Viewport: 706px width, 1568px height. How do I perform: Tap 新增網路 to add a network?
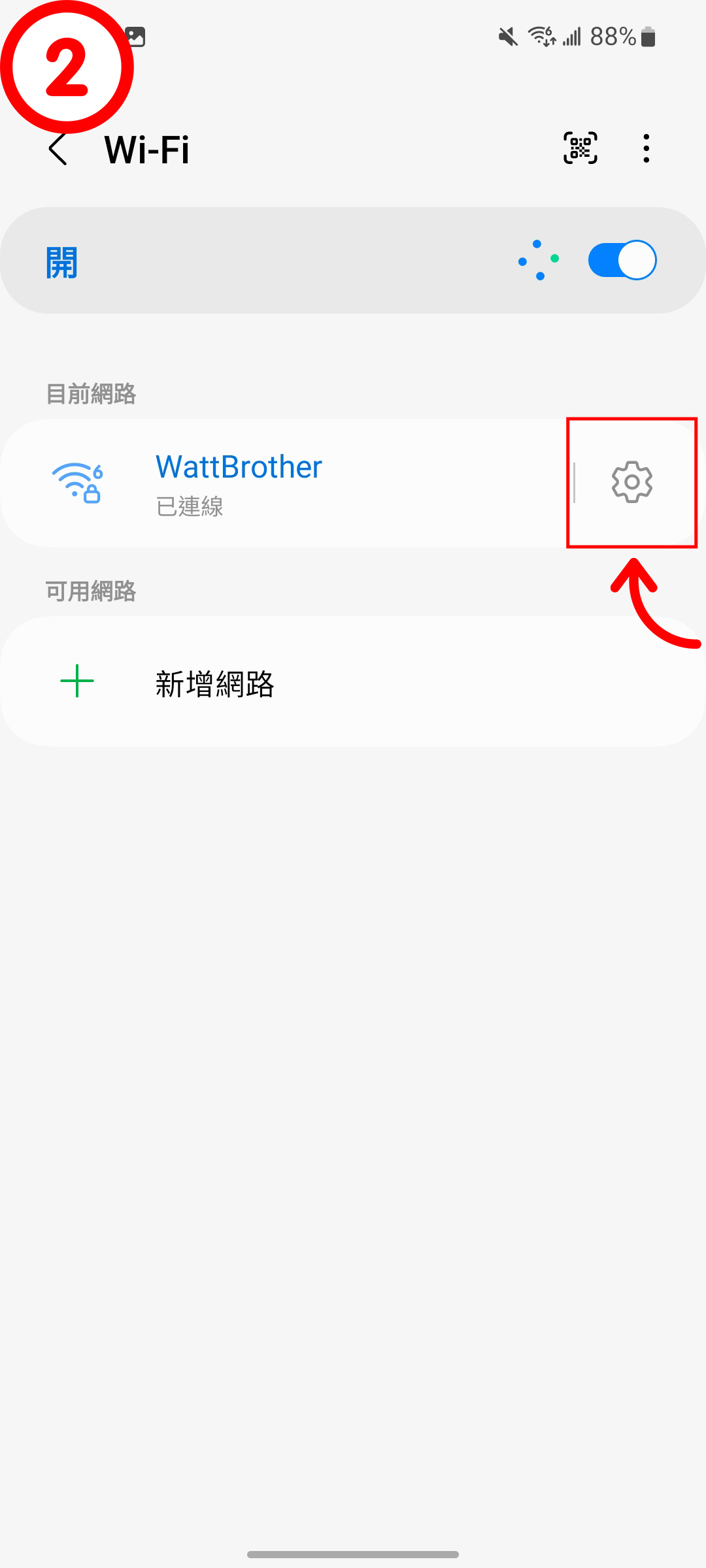click(214, 683)
